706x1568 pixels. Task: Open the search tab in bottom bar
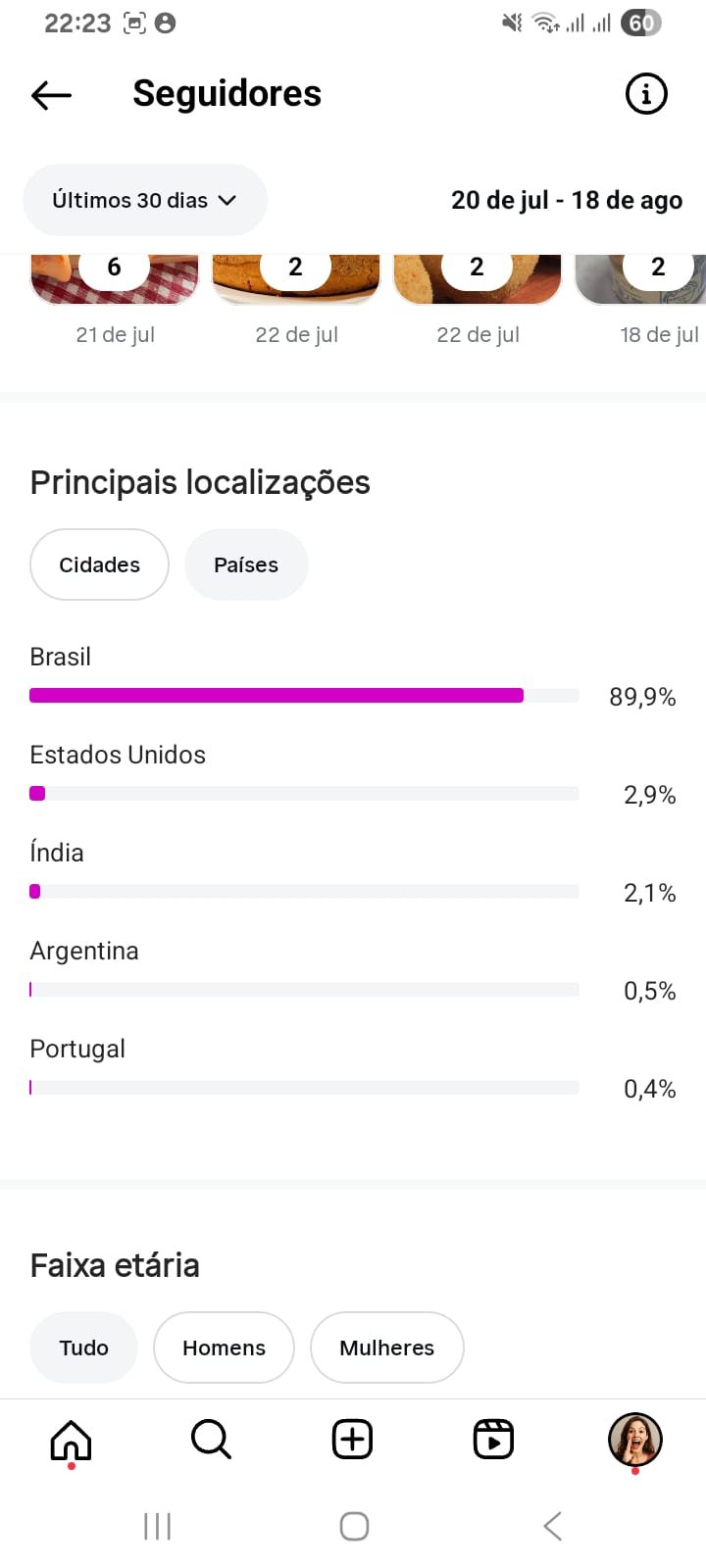[211, 1440]
